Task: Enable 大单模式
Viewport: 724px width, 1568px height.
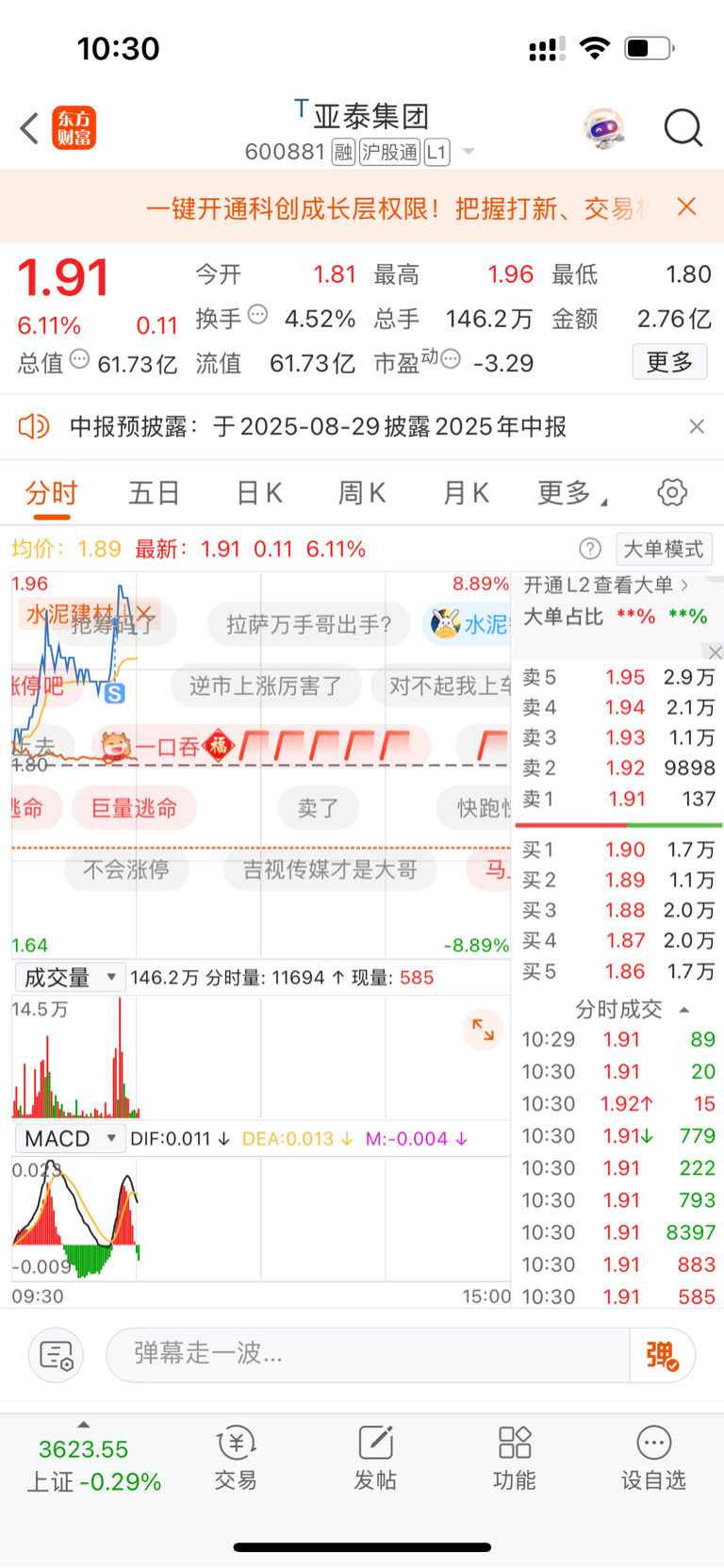Action: pyautogui.click(x=664, y=549)
